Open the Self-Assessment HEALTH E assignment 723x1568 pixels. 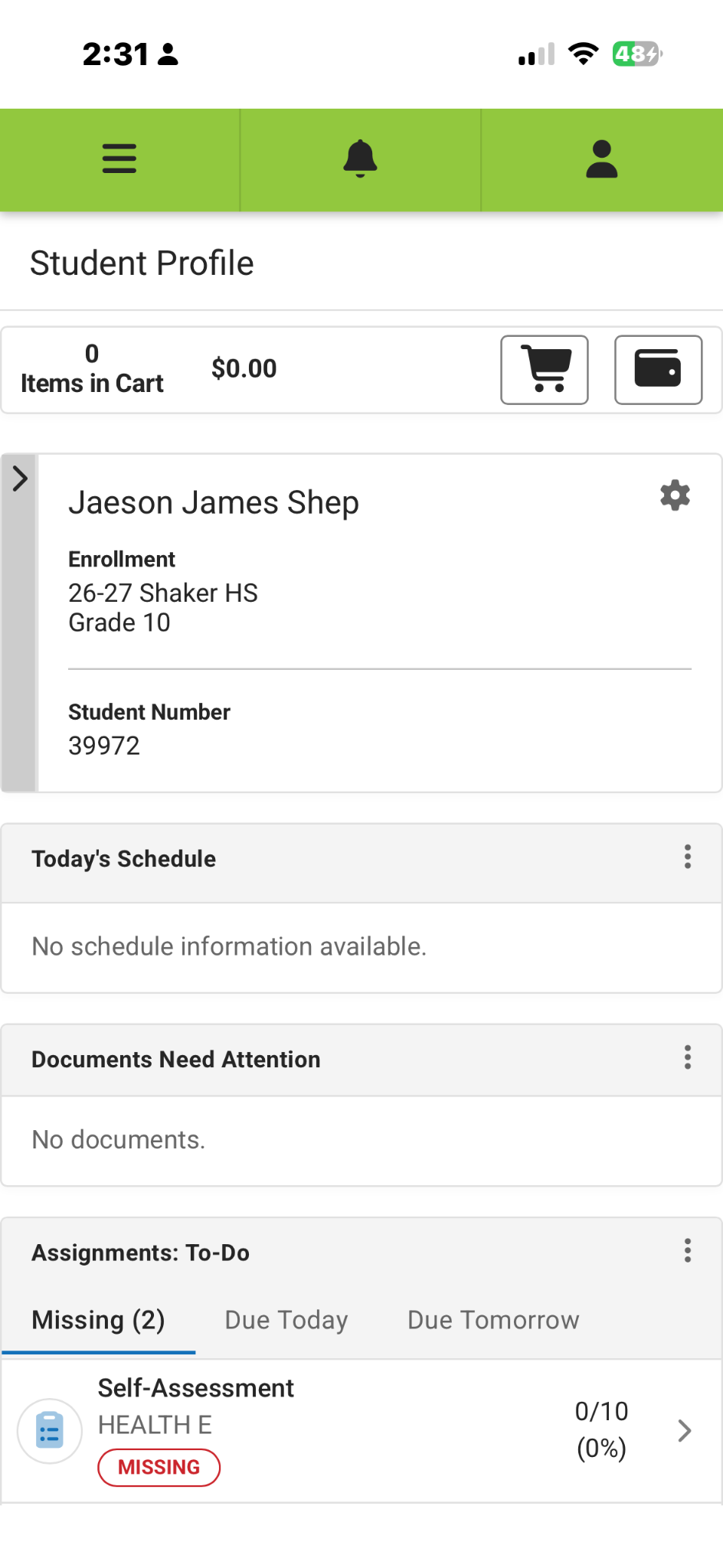pos(361,1431)
